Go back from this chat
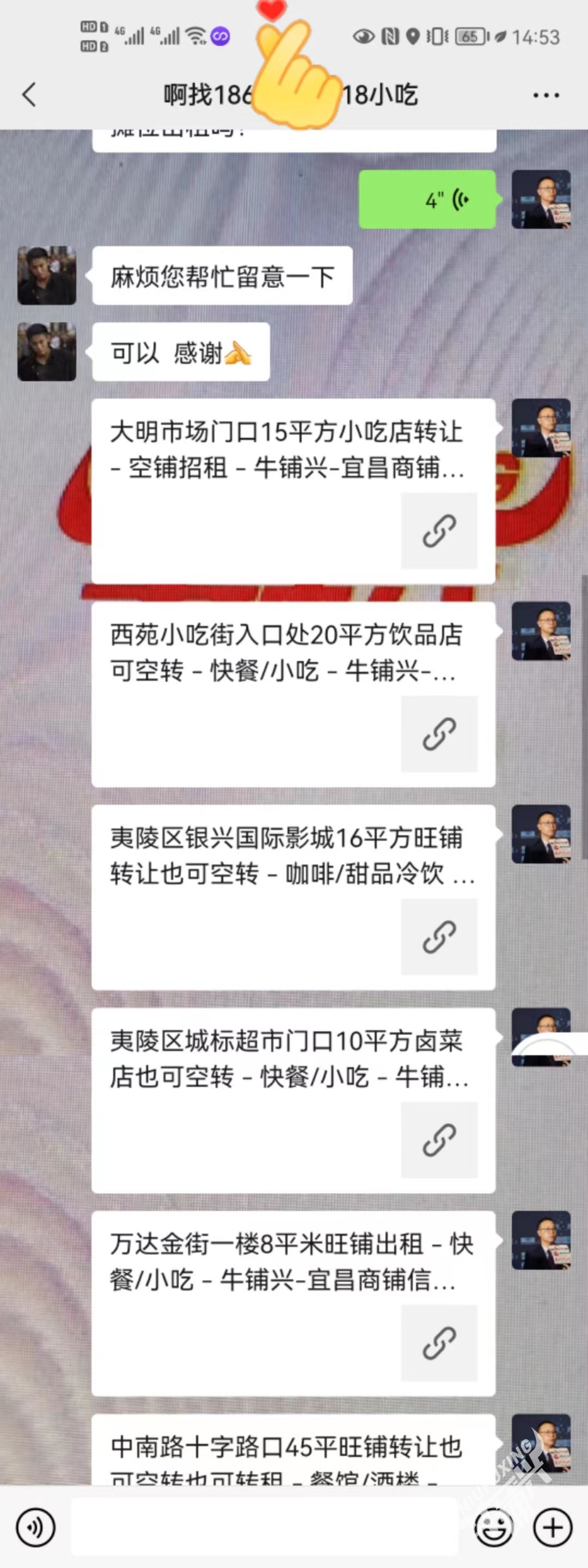 coord(29,95)
